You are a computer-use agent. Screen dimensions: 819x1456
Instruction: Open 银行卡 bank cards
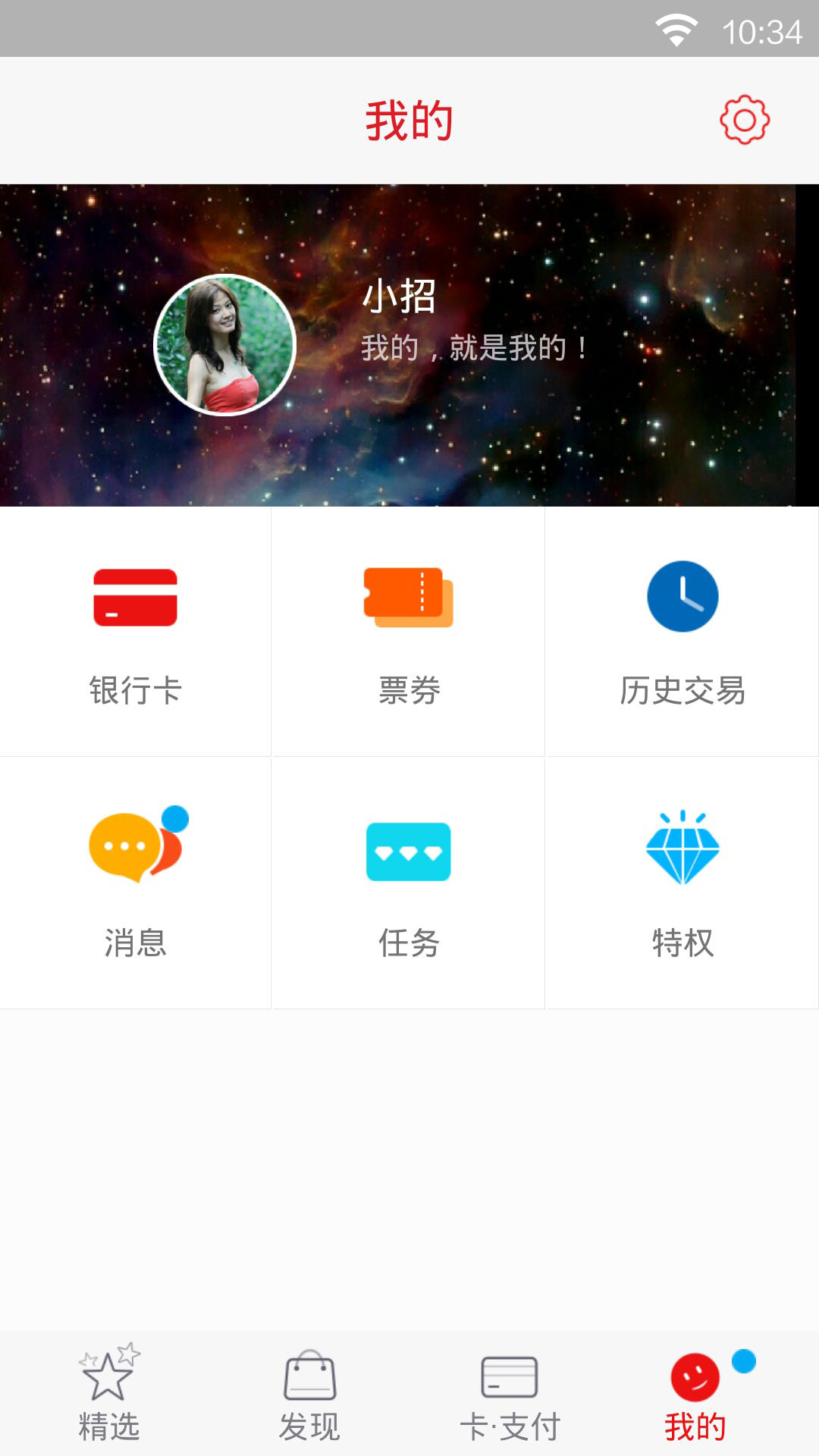(135, 631)
